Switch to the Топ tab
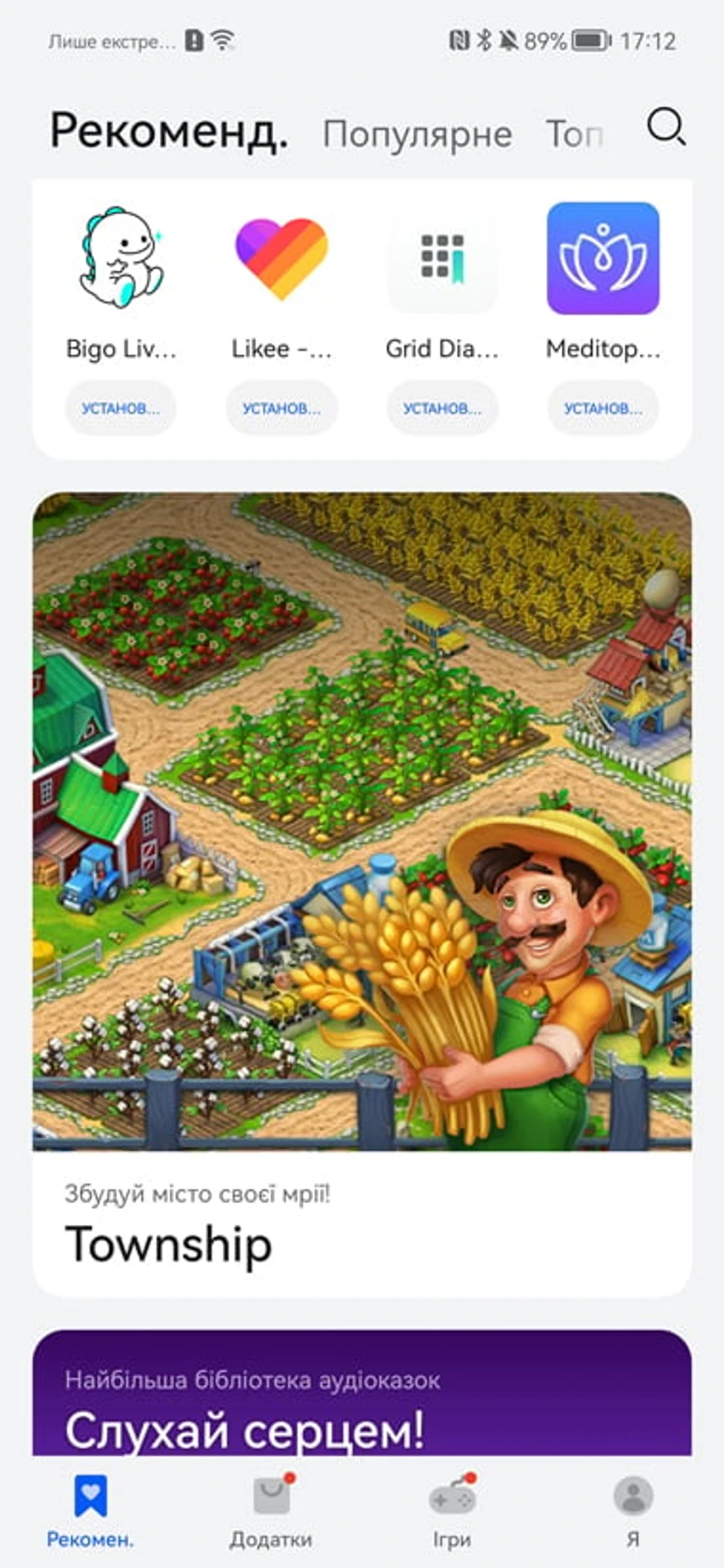The width and height of the screenshot is (724, 1568). (x=575, y=134)
